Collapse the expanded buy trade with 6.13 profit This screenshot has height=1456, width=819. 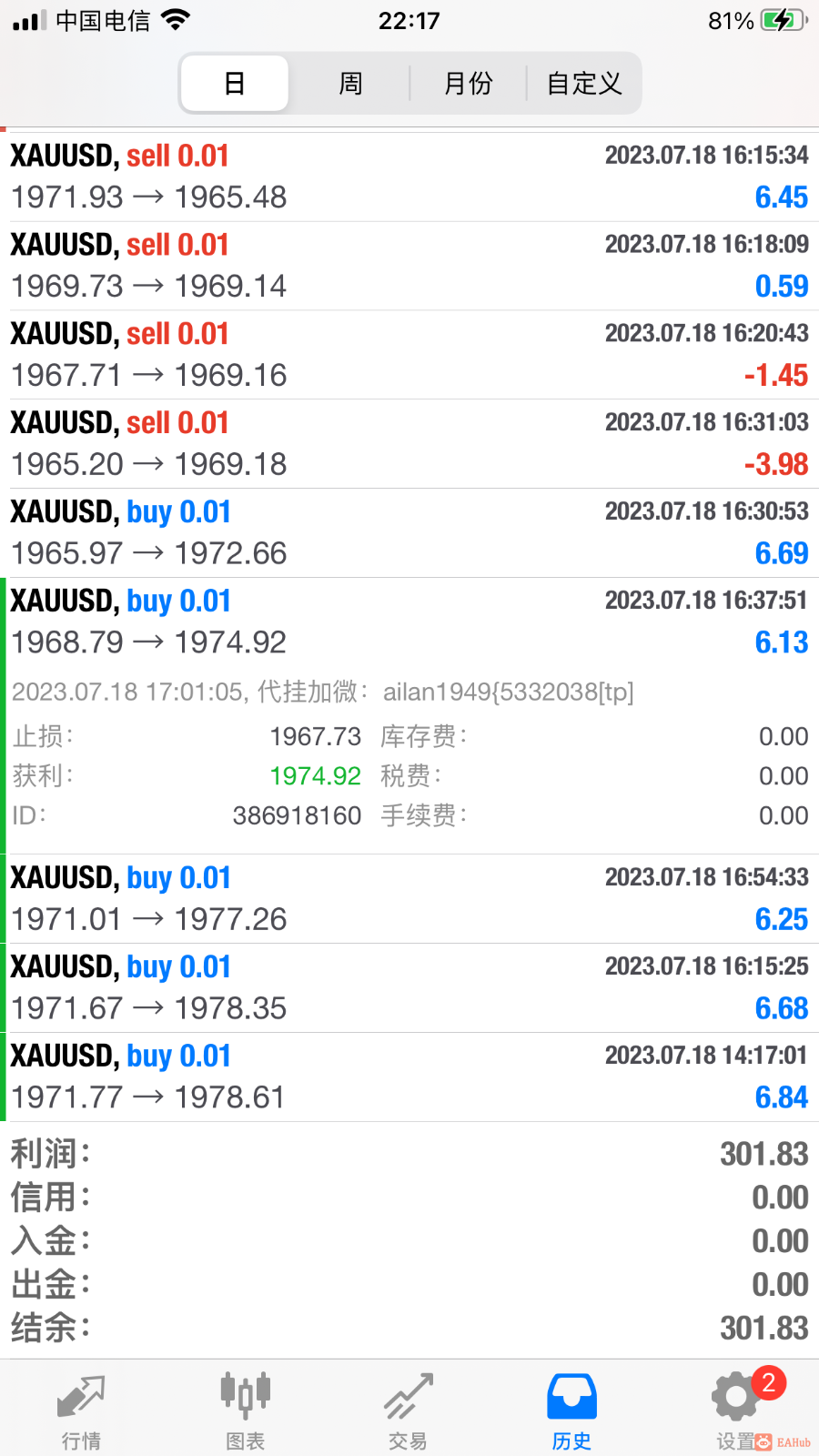coord(409,622)
